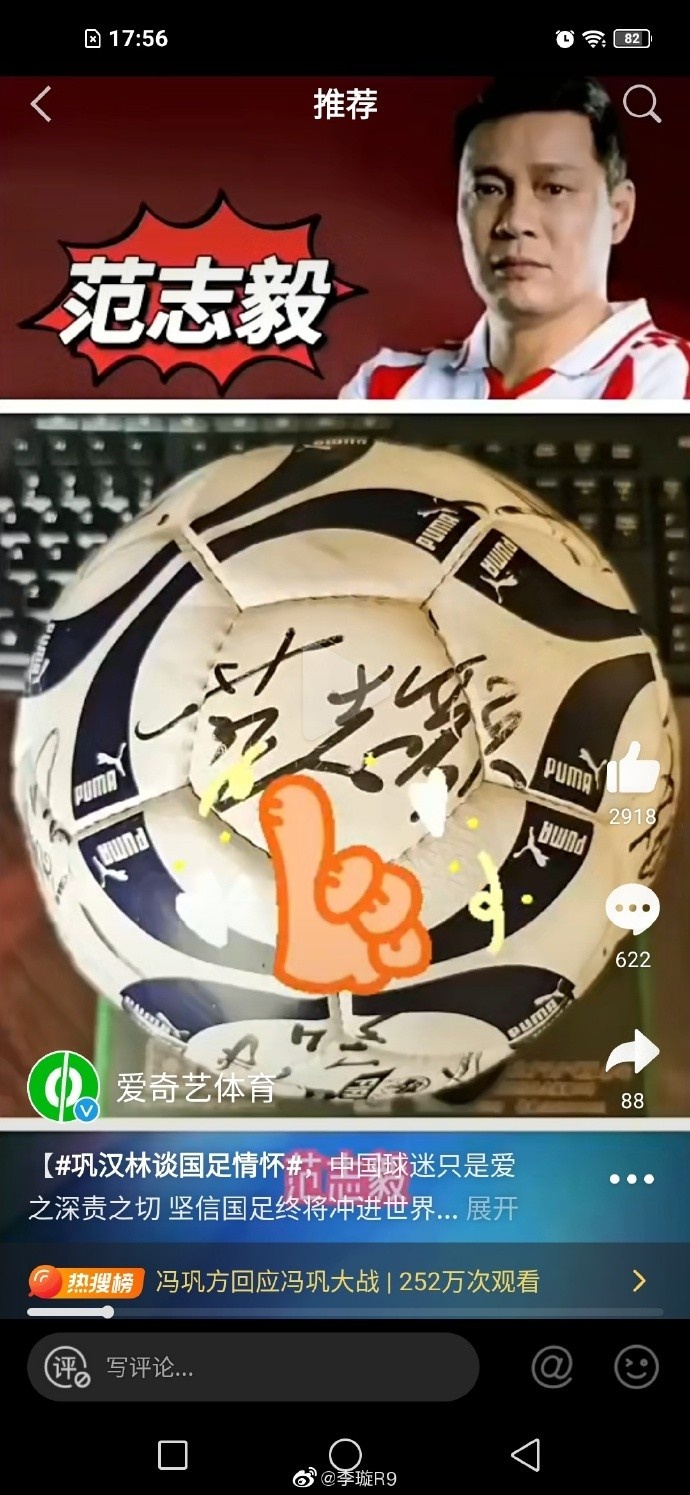Mention someone with the @ icon

point(551,1366)
